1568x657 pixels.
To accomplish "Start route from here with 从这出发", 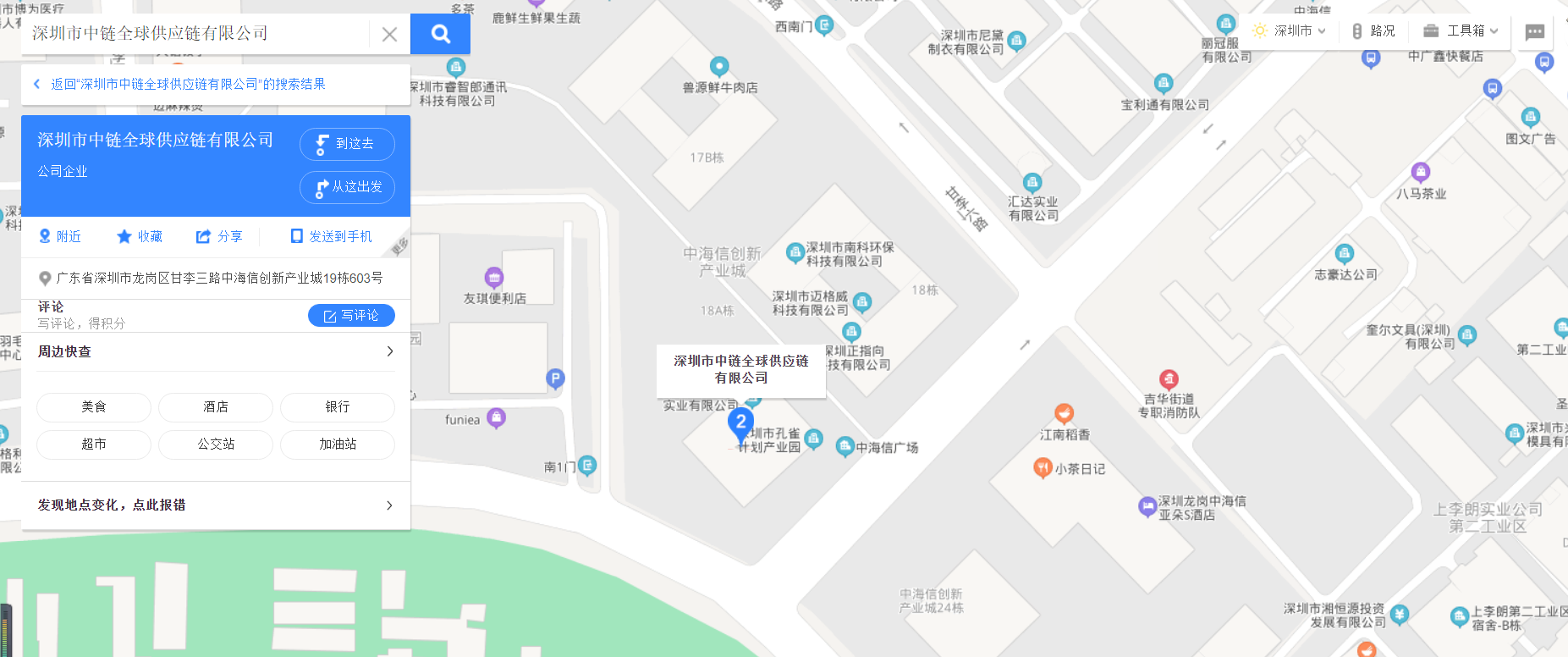I will coord(347,187).
